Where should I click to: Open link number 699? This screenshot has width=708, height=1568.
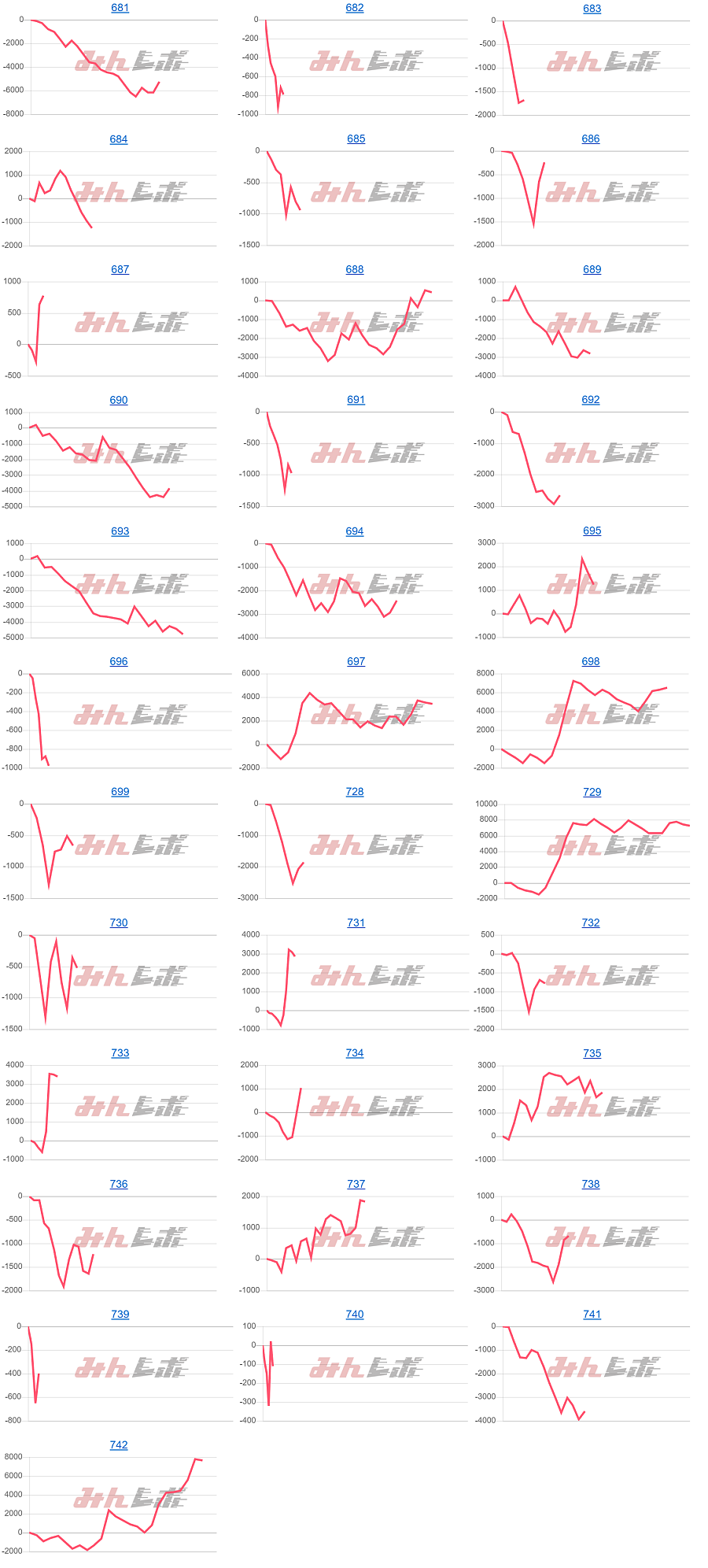[x=120, y=792]
